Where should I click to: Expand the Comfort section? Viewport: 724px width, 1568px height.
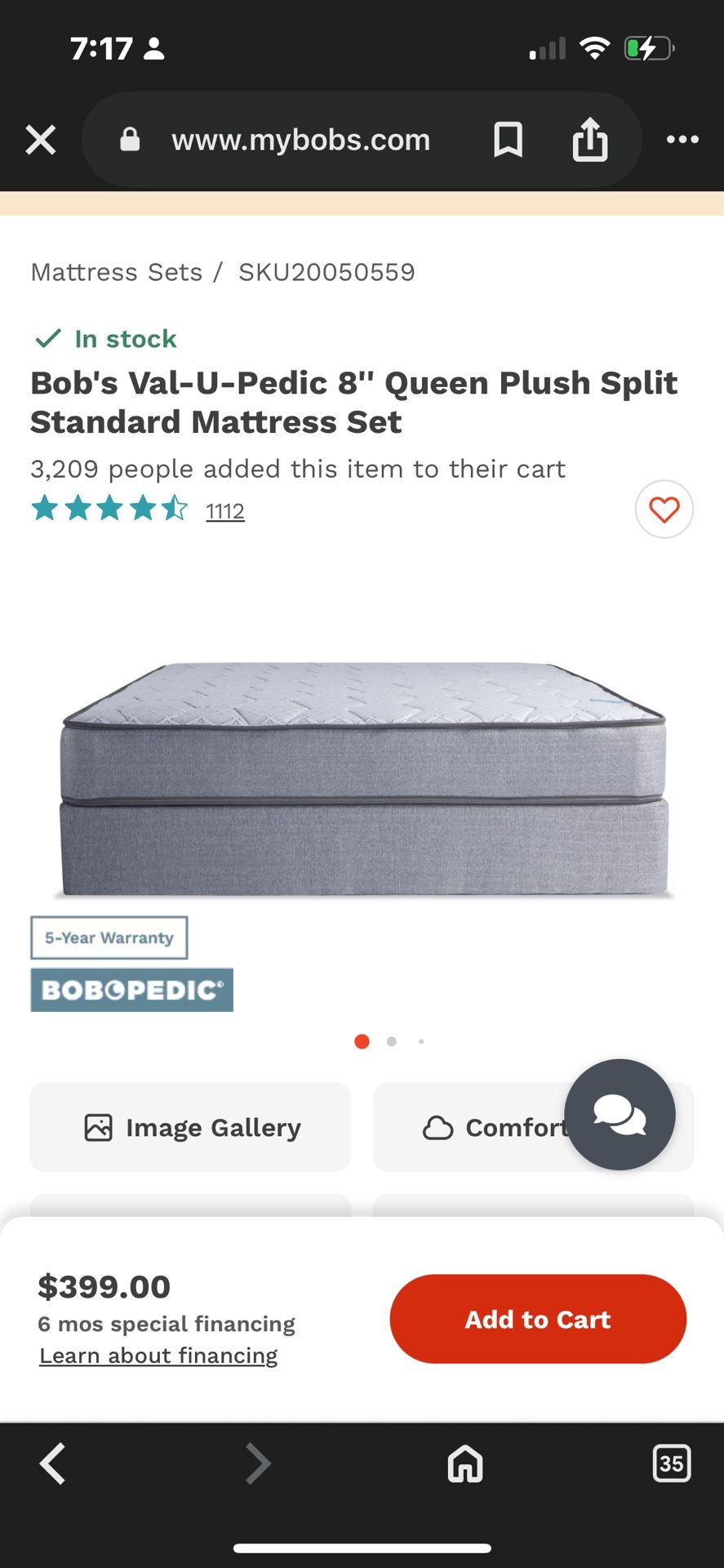tap(490, 1127)
